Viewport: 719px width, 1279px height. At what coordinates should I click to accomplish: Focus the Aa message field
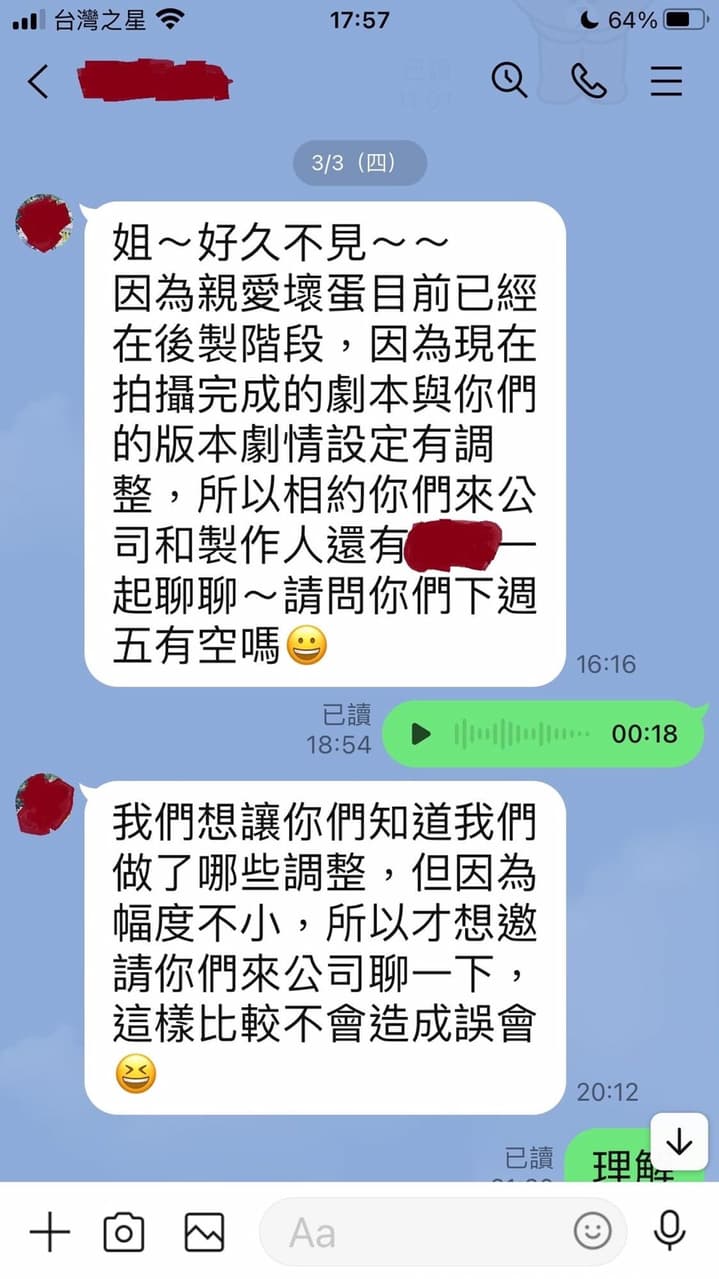[x=443, y=1232]
